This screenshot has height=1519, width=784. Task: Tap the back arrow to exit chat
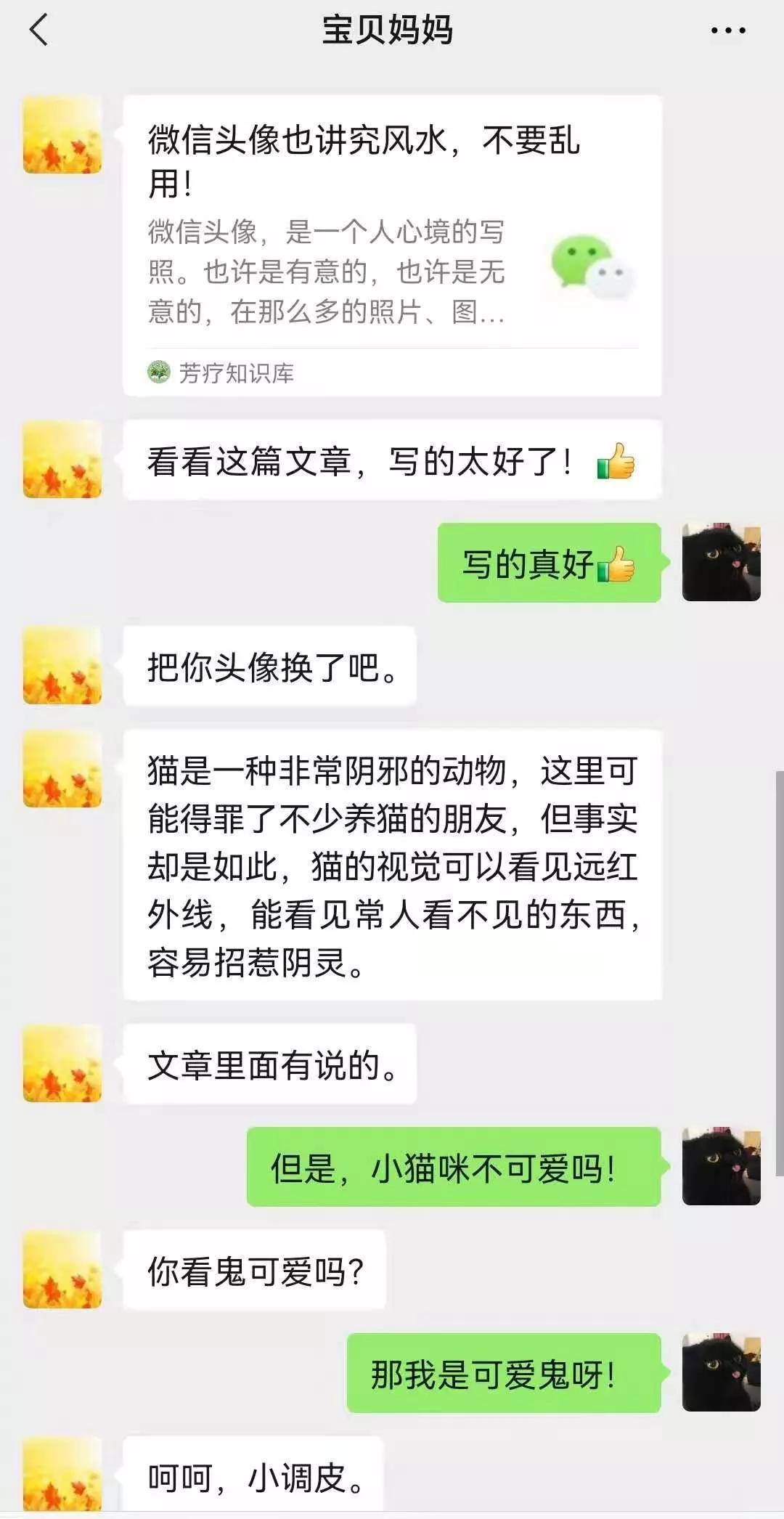click(38, 30)
